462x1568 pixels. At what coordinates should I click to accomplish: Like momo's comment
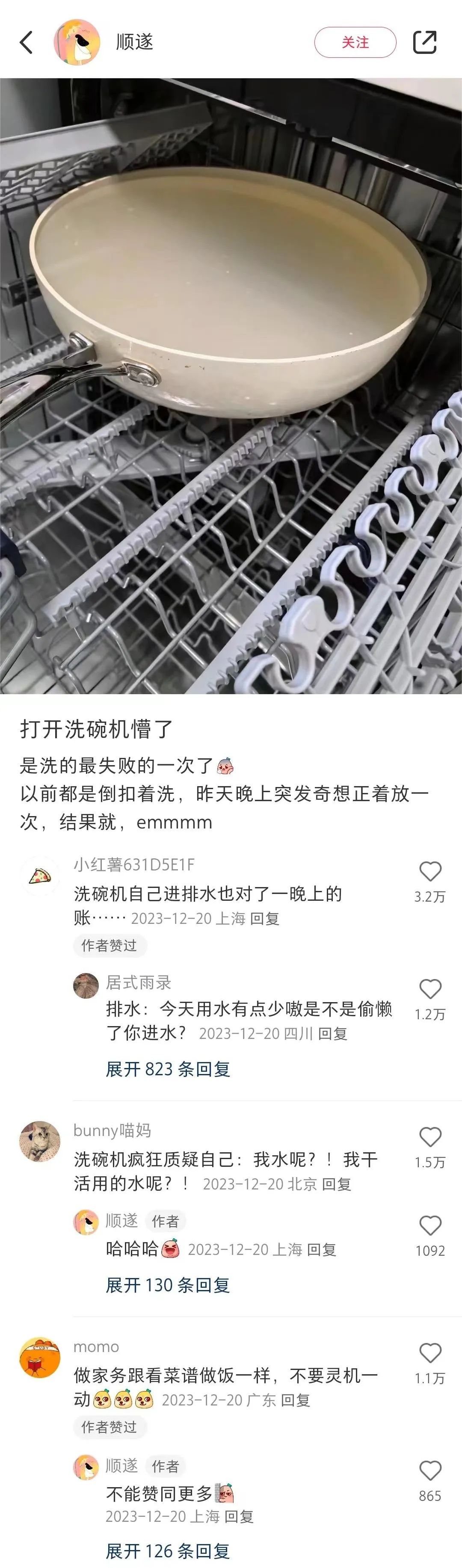[430, 1353]
